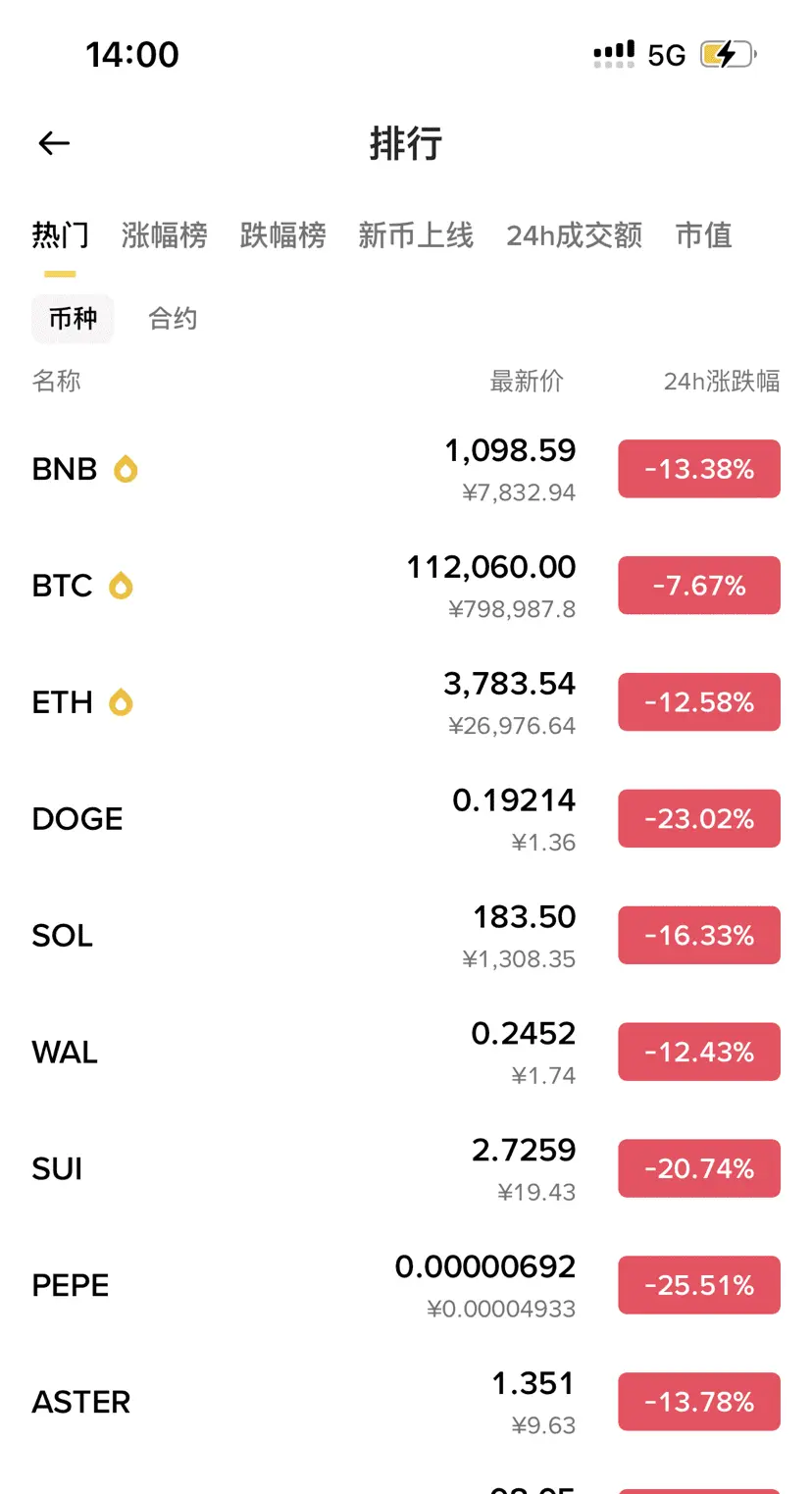View SOL details
This screenshot has height=1494, width=812.
[406, 936]
